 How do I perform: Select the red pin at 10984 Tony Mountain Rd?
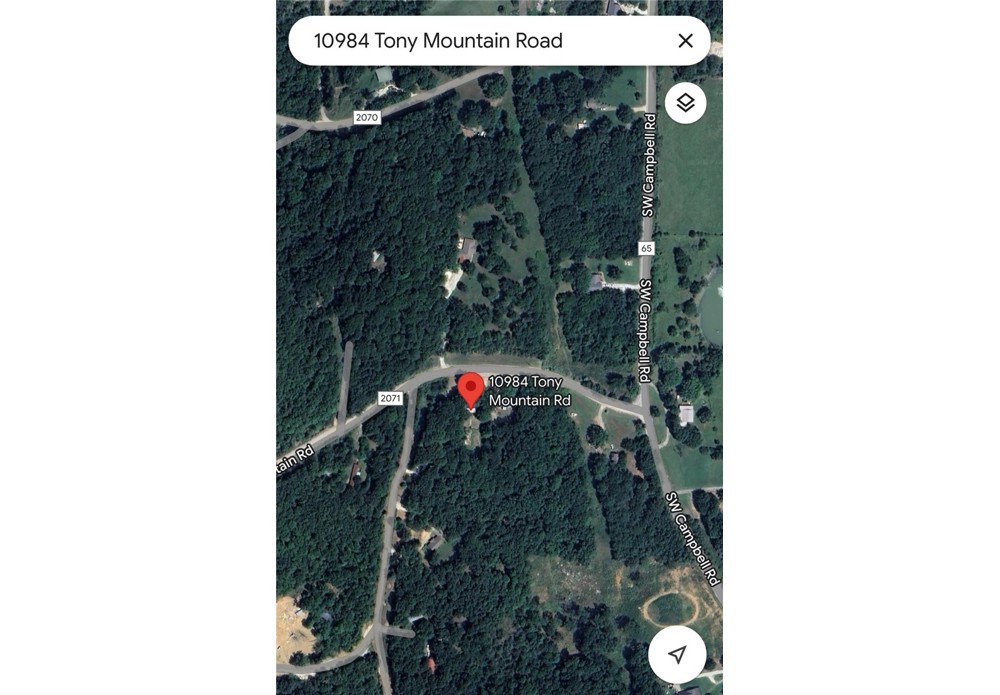pos(471,389)
